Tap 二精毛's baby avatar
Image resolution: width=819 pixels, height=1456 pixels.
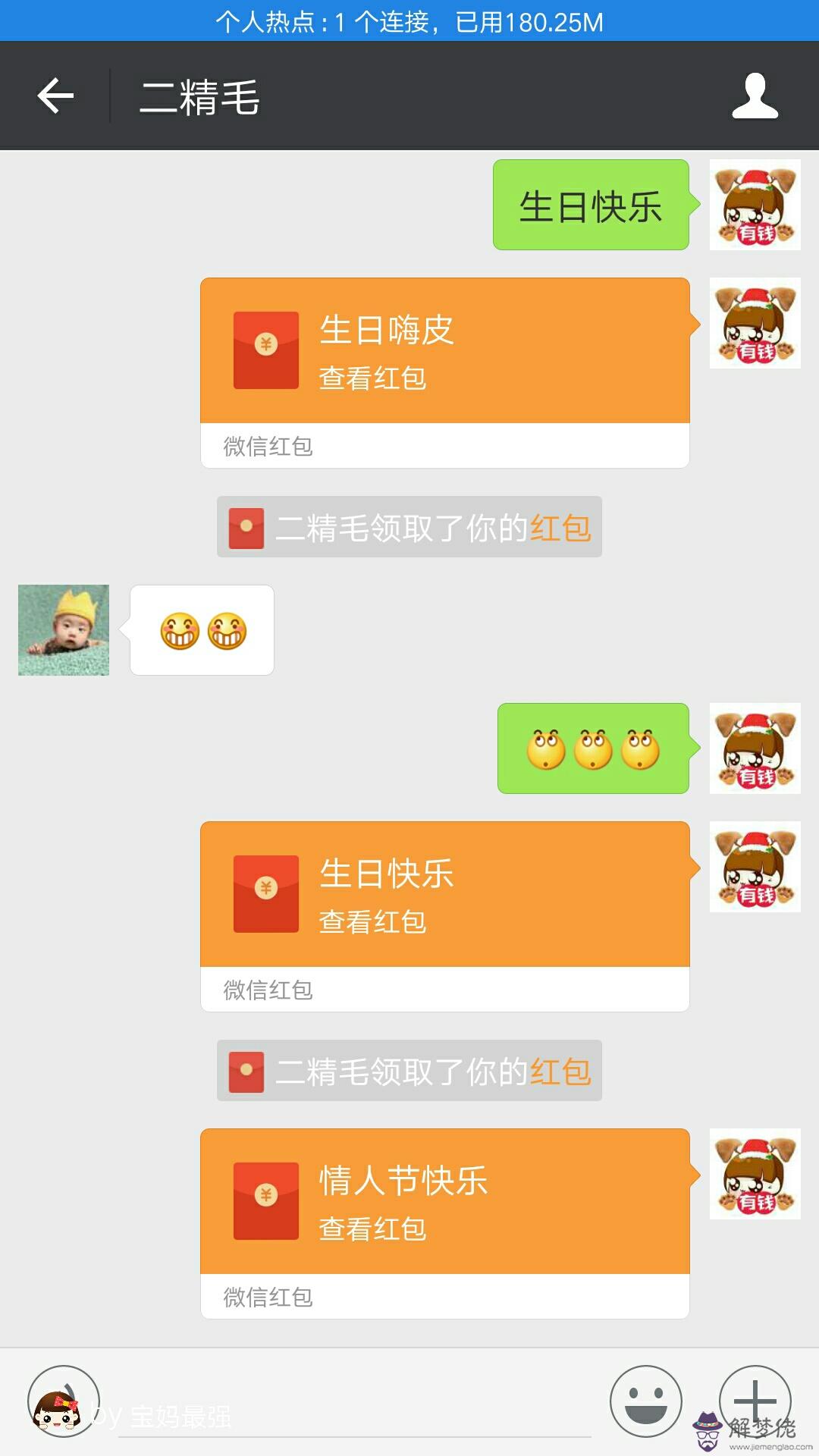point(64,630)
